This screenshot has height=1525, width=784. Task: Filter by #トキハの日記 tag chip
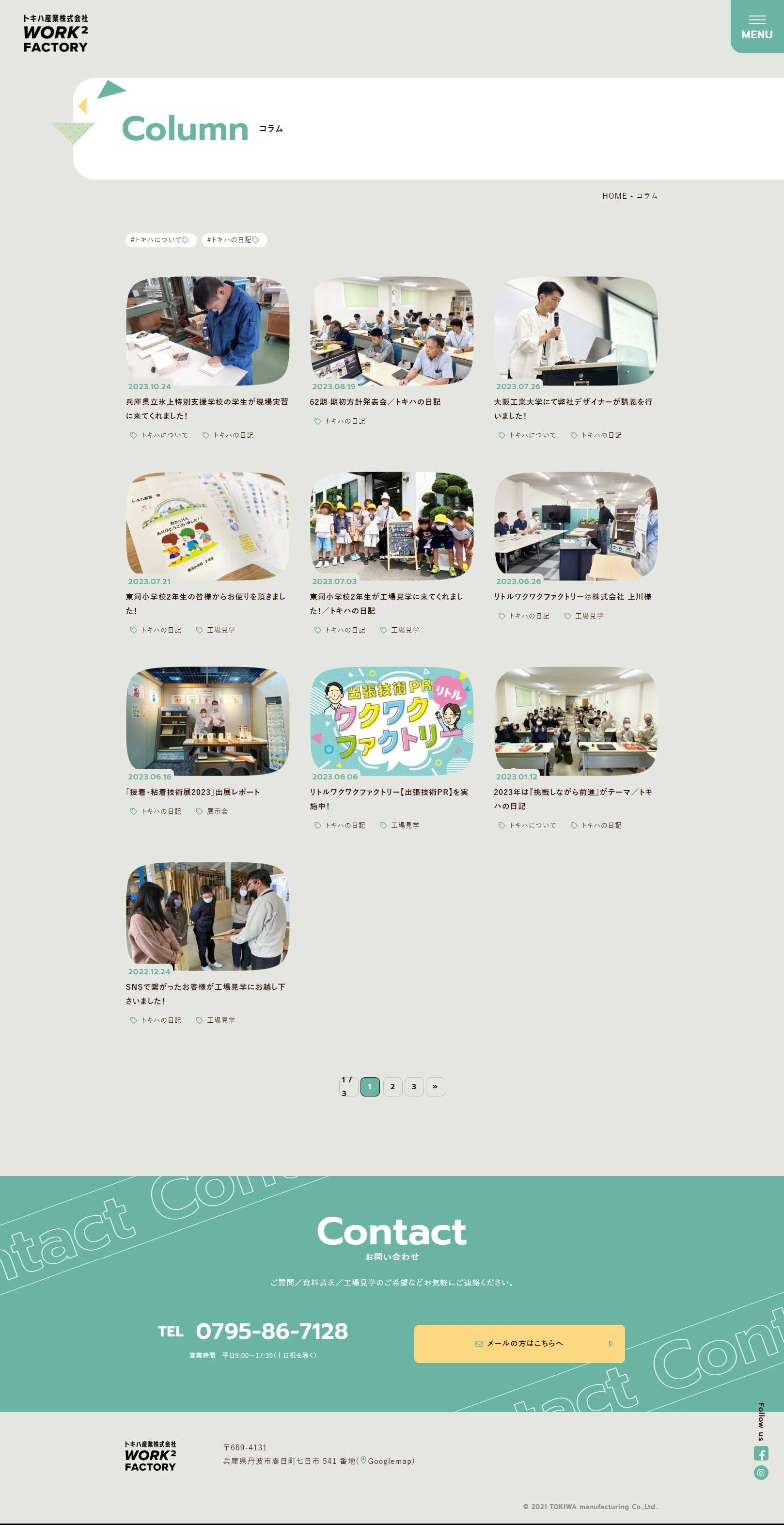[x=235, y=240]
